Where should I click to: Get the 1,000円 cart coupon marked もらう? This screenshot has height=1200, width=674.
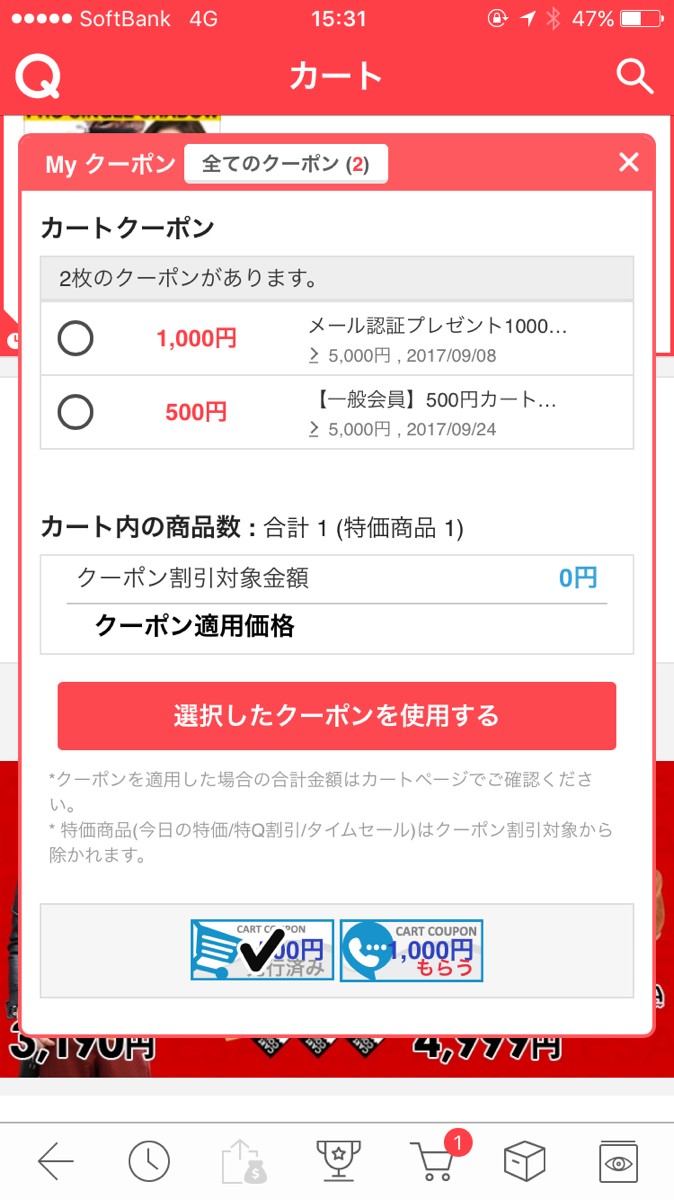click(x=411, y=950)
